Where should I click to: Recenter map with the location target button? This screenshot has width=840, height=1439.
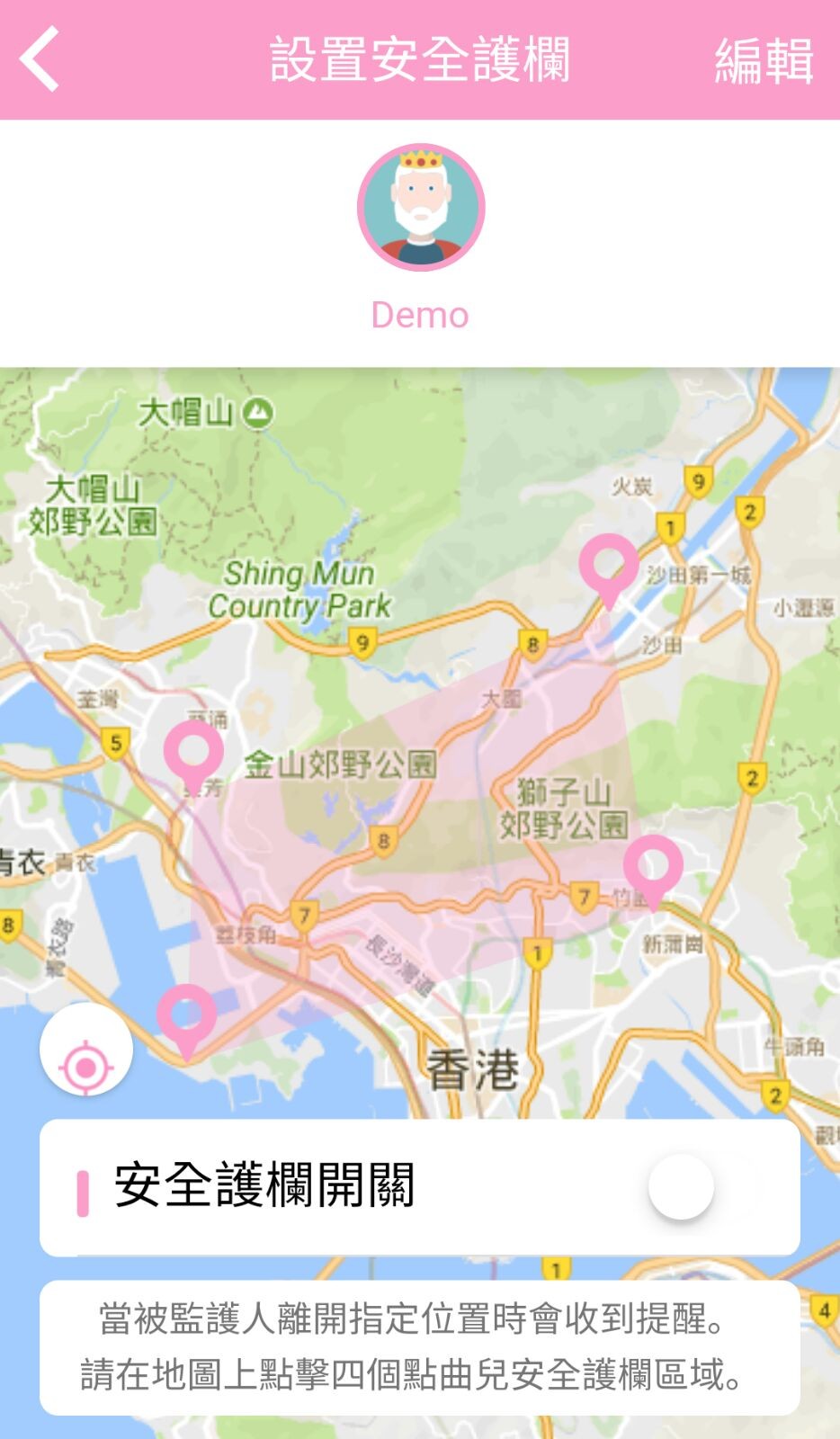point(86,1050)
